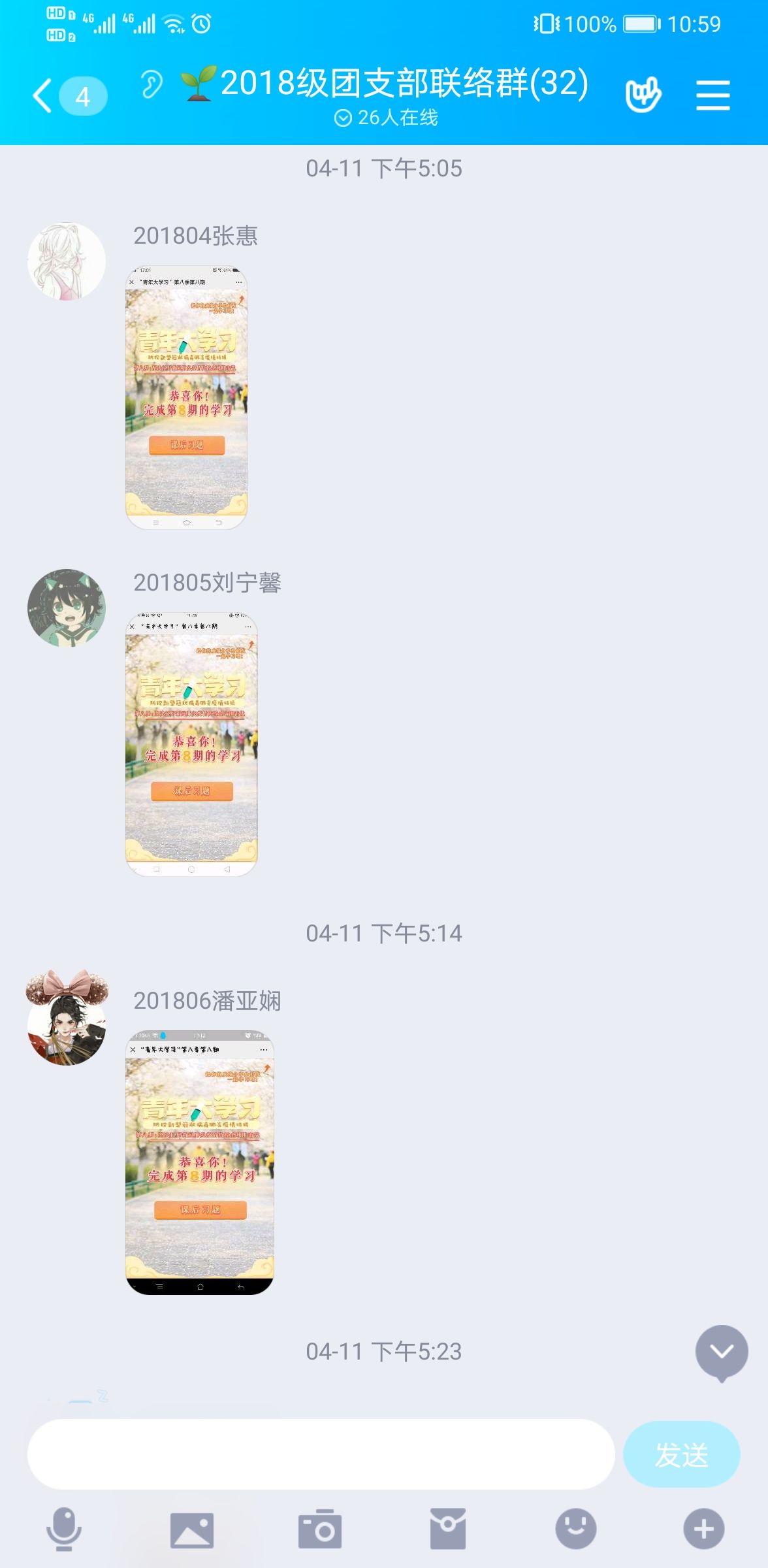Viewport: 768px width, 1568px height.
Task: Jump to latest messages with down arrow
Action: point(721,1351)
